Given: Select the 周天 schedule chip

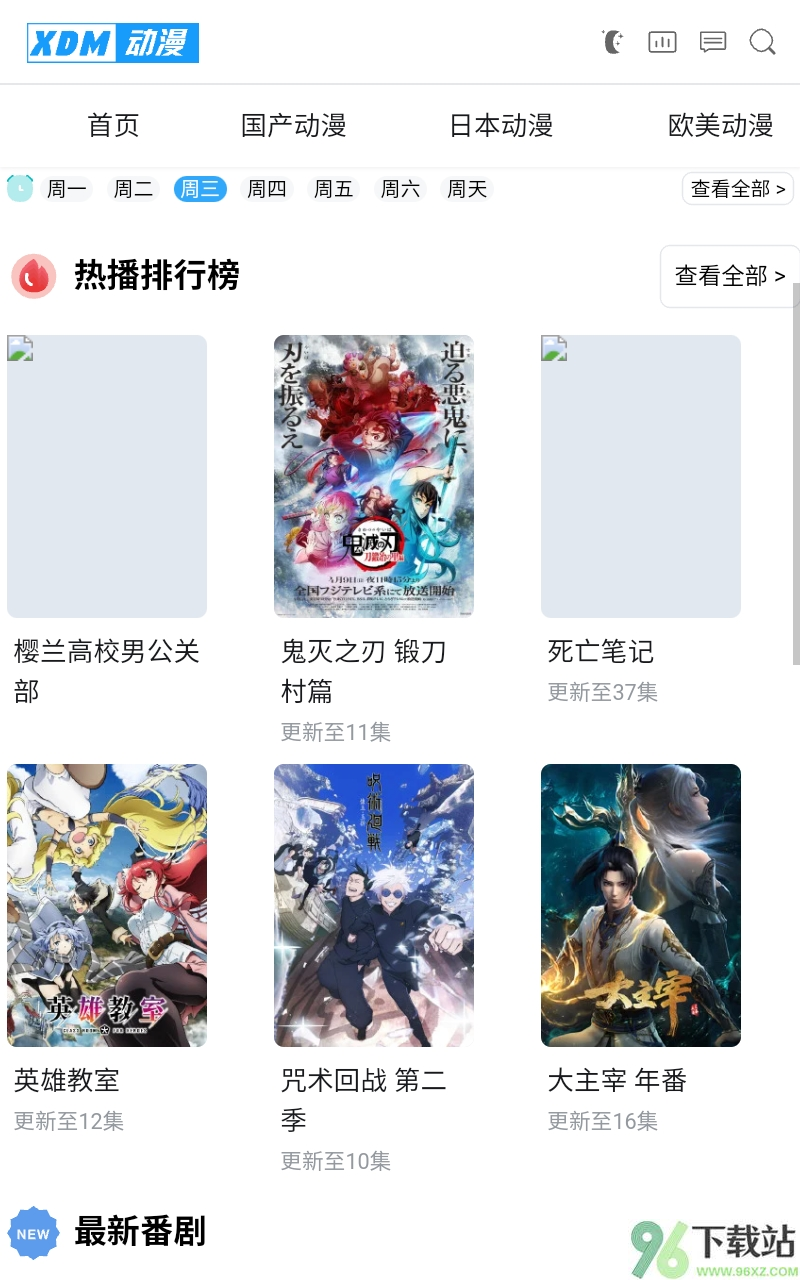Looking at the screenshot, I should (x=467, y=189).
